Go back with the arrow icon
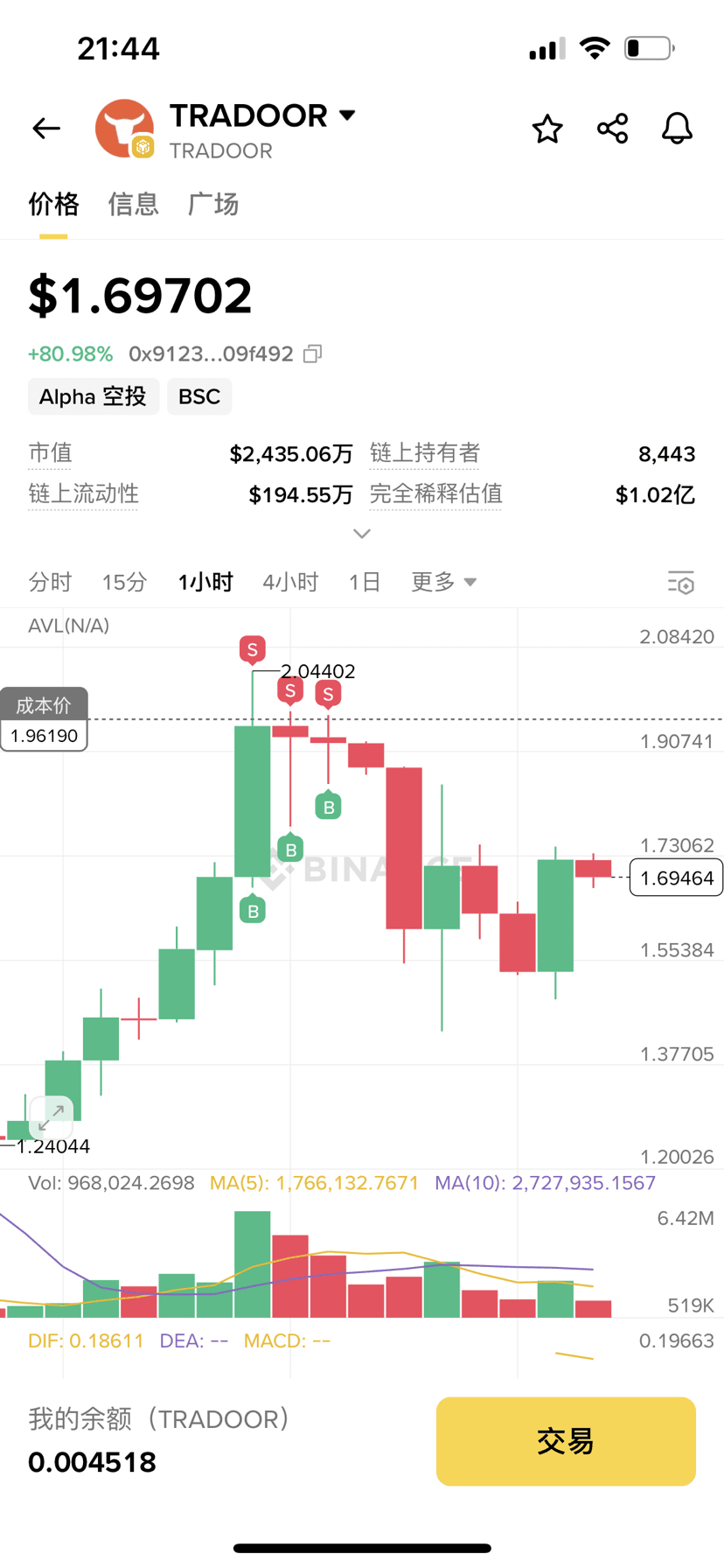The image size is (724, 1568). [x=46, y=129]
